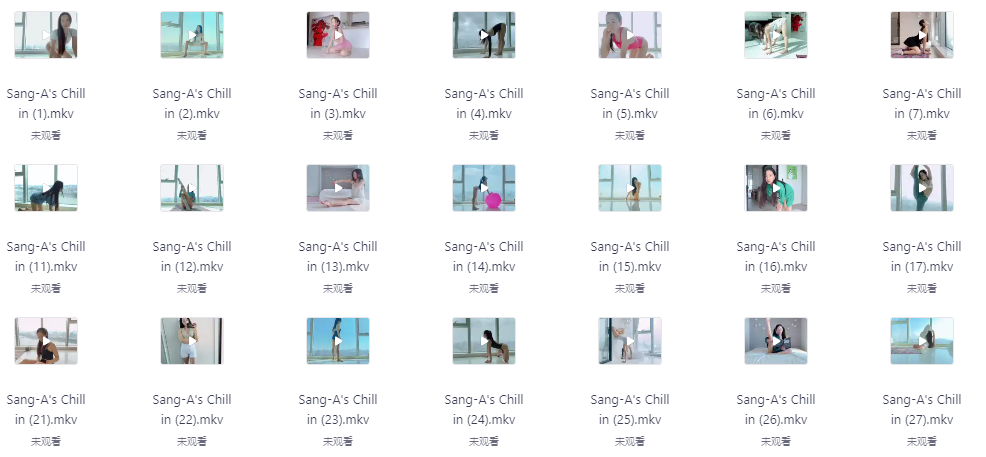The width and height of the screenshot is (986, 457).
Task: Play Sang-A's Chill in (13).mkv
Action: click(338, 188)
